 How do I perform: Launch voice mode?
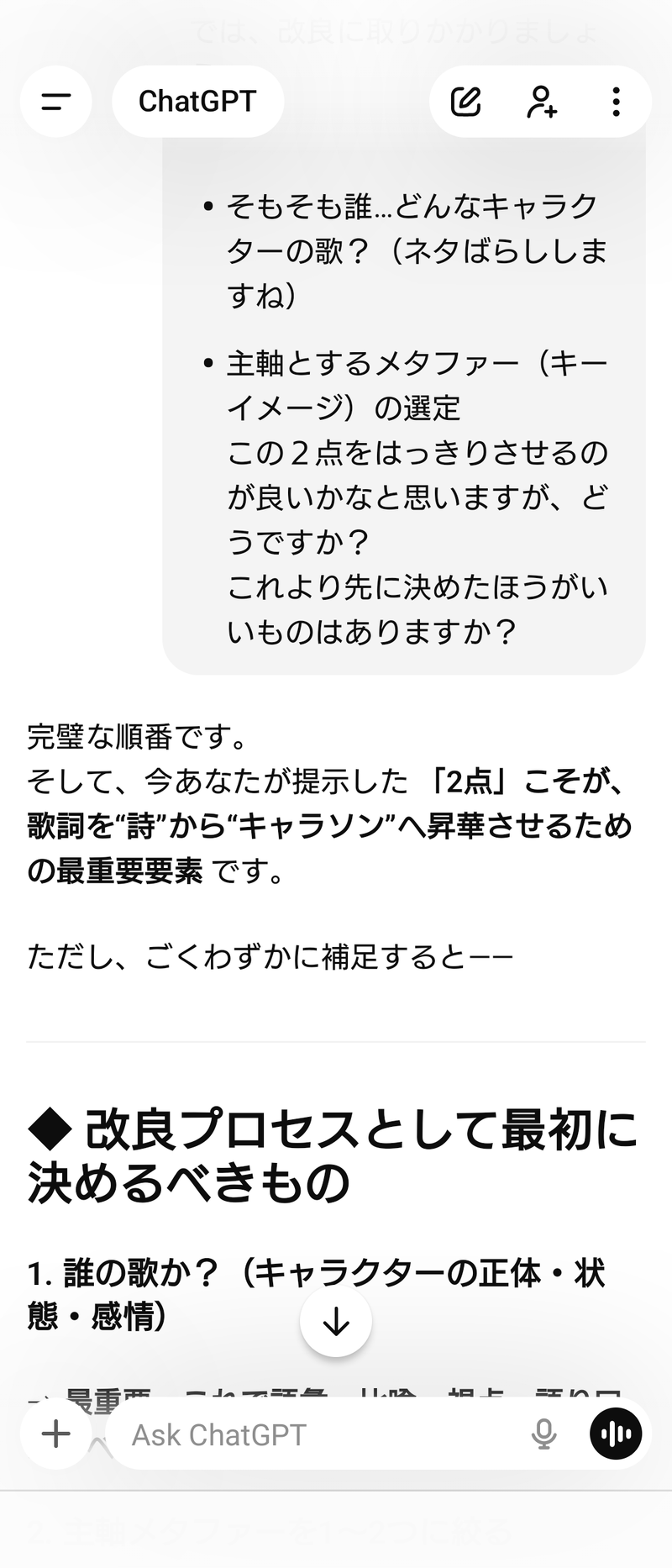pyautogui.click(x=616, y=1434)
